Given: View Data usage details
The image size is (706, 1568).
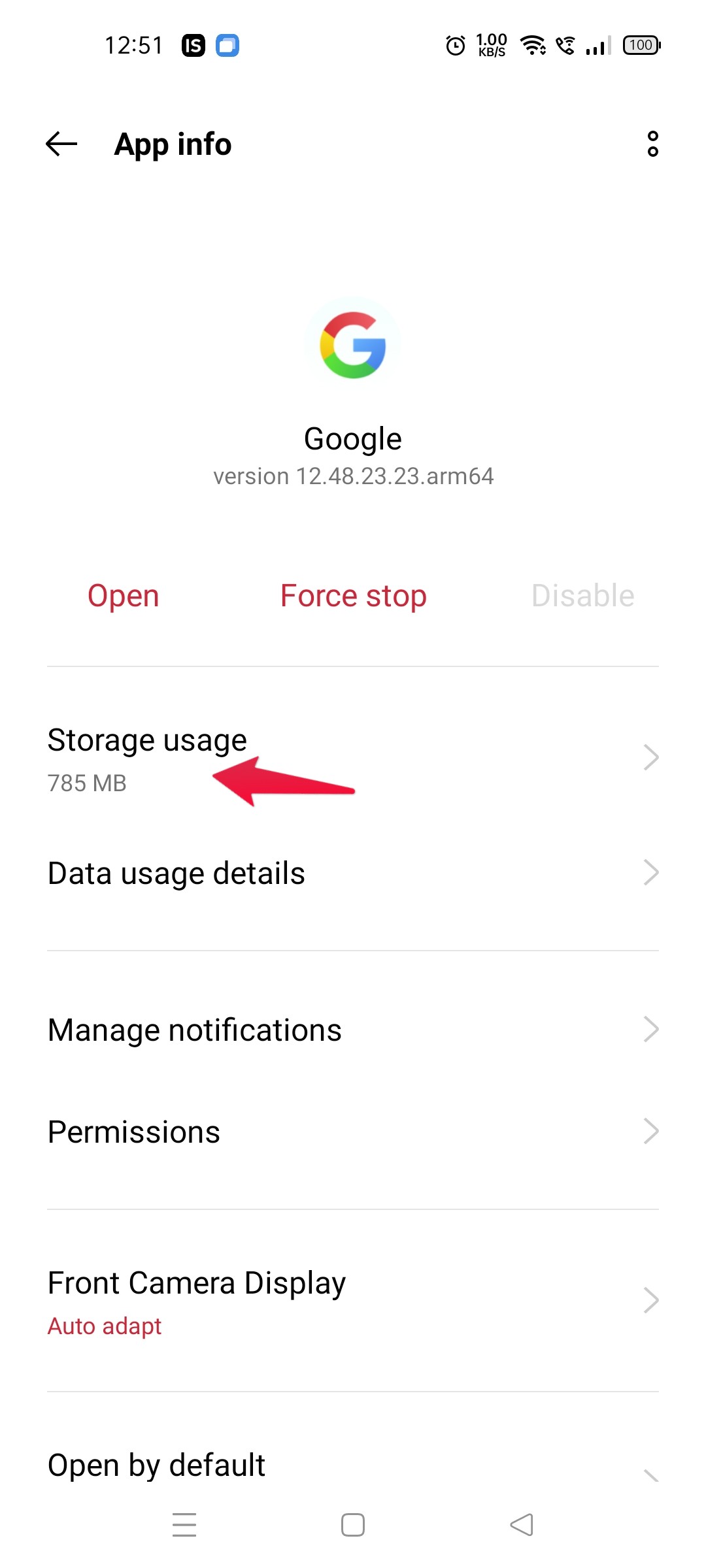Looking at the screenshot, I should 353,873.
